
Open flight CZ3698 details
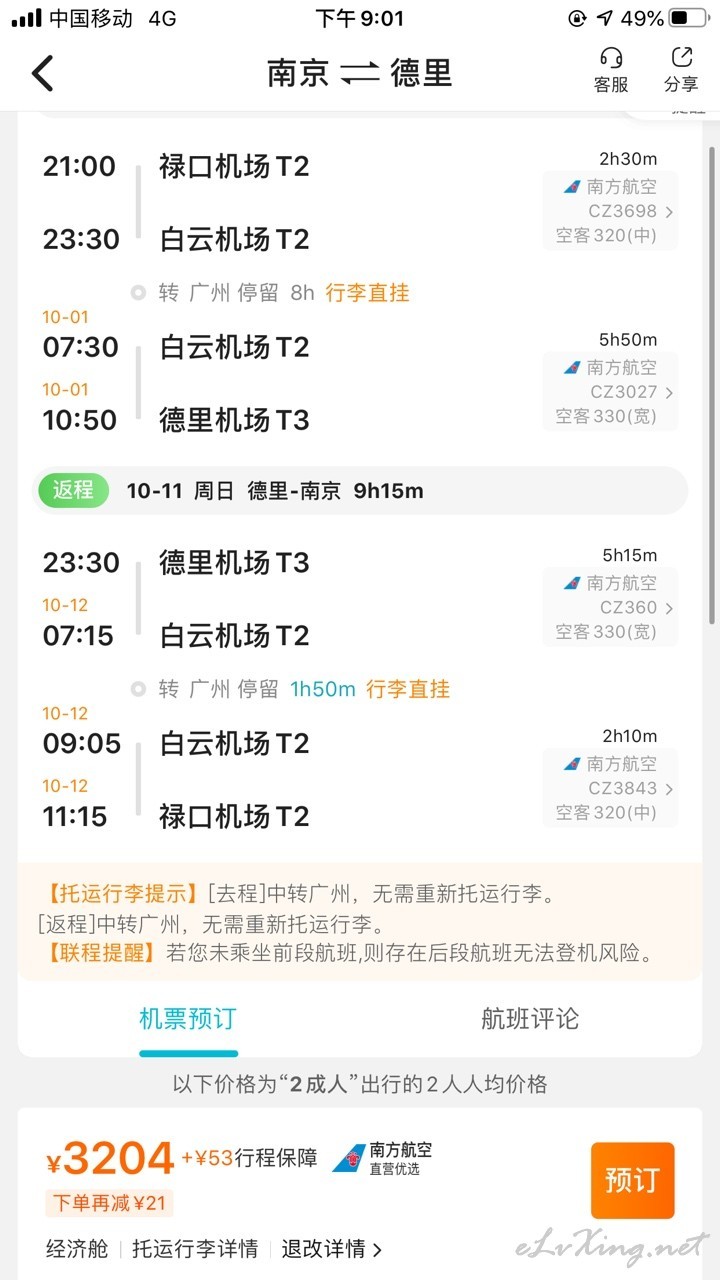(610, 211)
